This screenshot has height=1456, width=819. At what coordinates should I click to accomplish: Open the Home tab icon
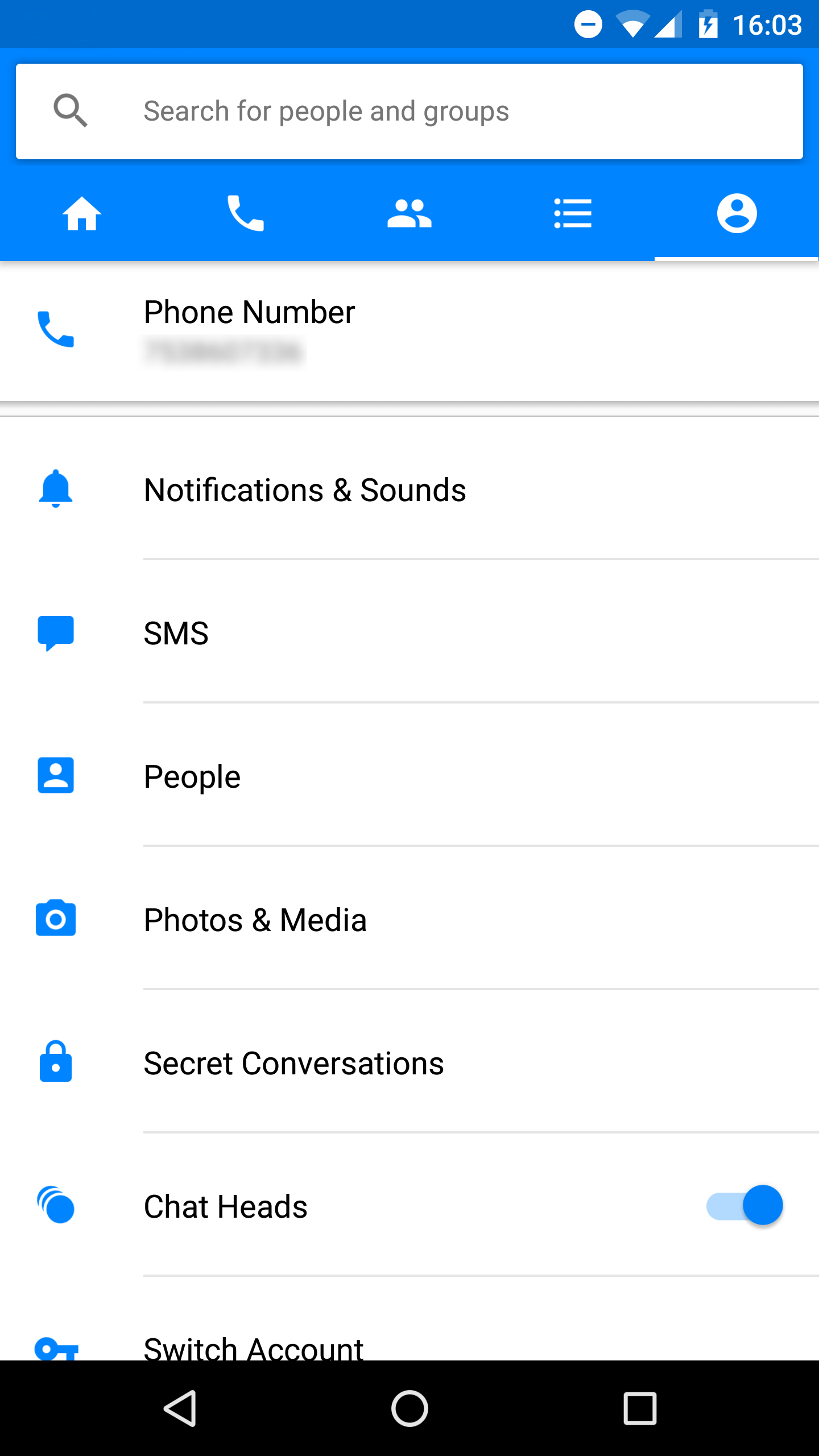point(82,213)
